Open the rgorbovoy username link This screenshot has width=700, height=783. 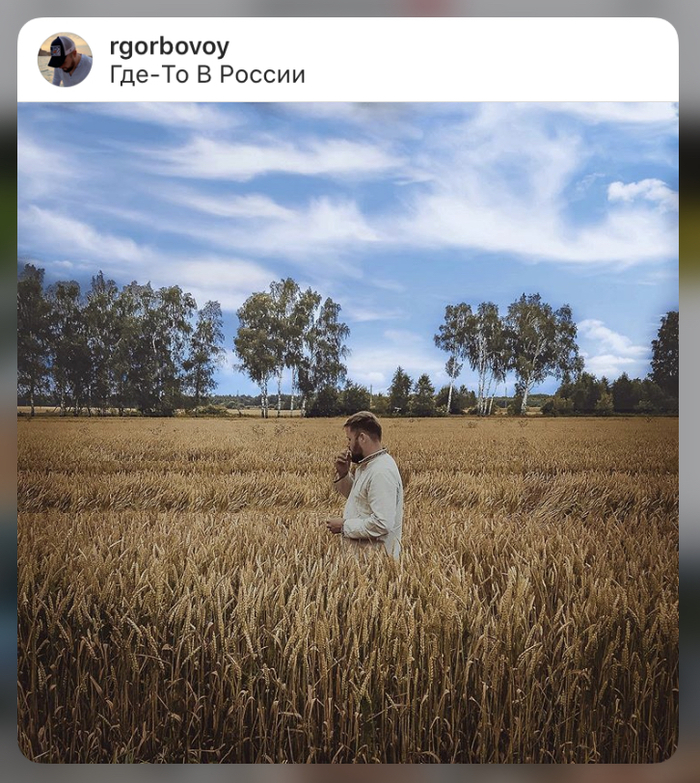[x=169, y=46]
